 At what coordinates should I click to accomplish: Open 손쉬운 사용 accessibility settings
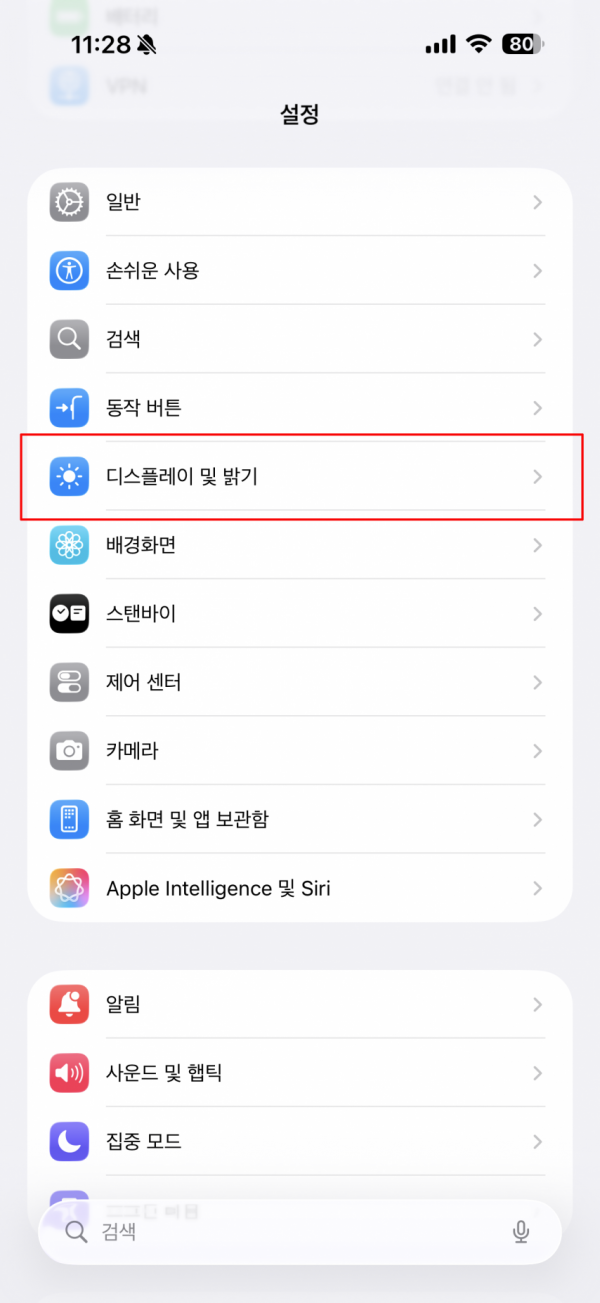pos(300,271)
